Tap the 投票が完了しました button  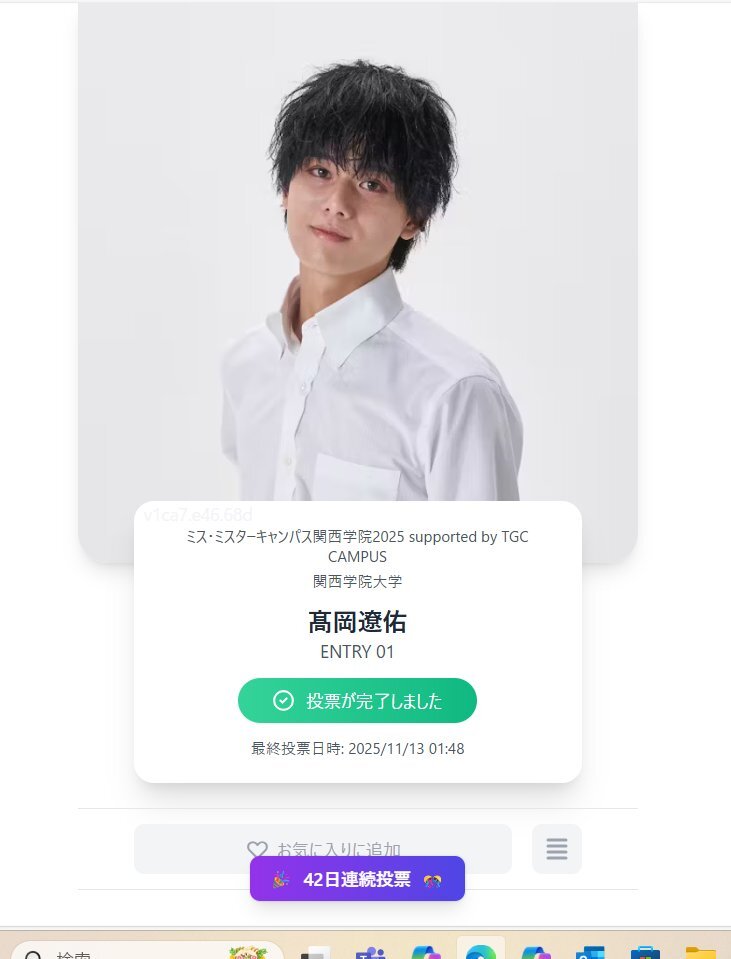tap(357, 700)
